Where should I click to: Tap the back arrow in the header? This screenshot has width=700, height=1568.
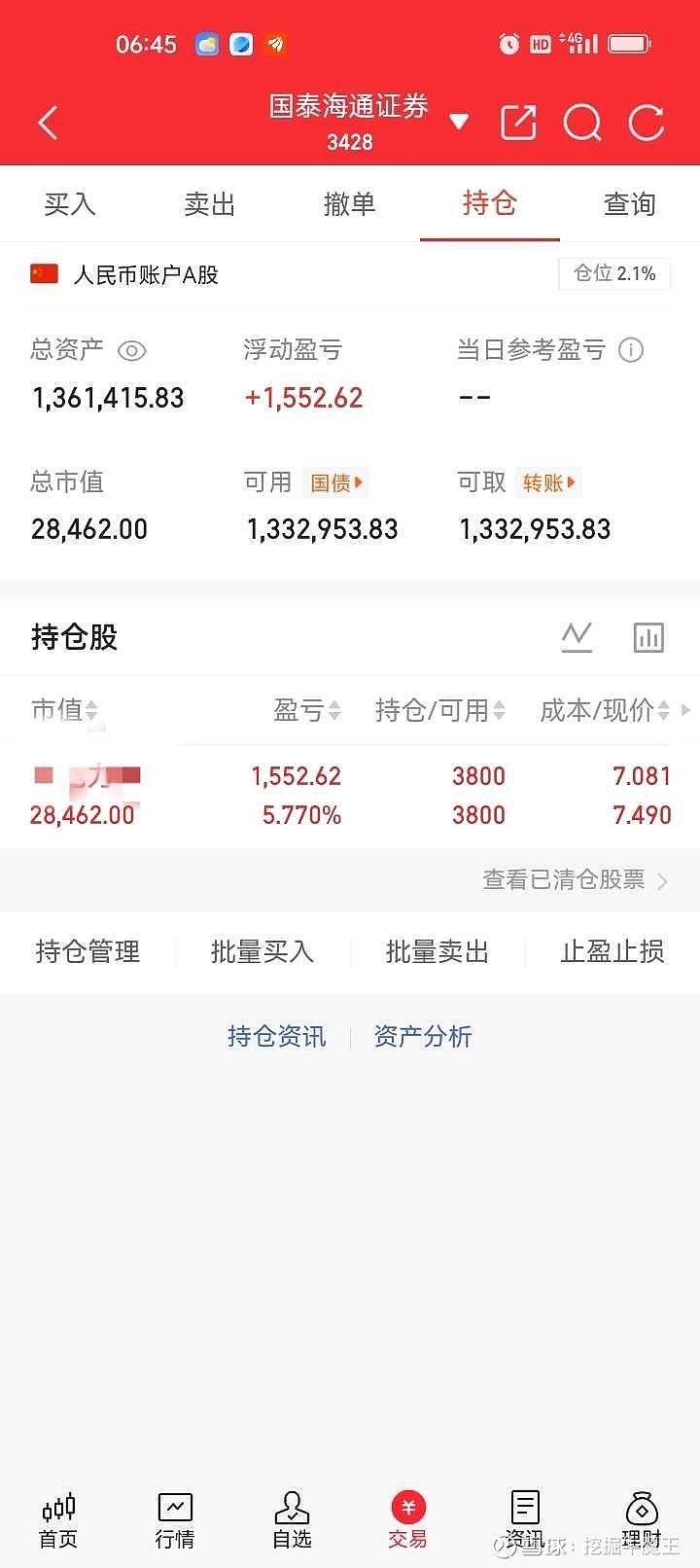[47, 123]
